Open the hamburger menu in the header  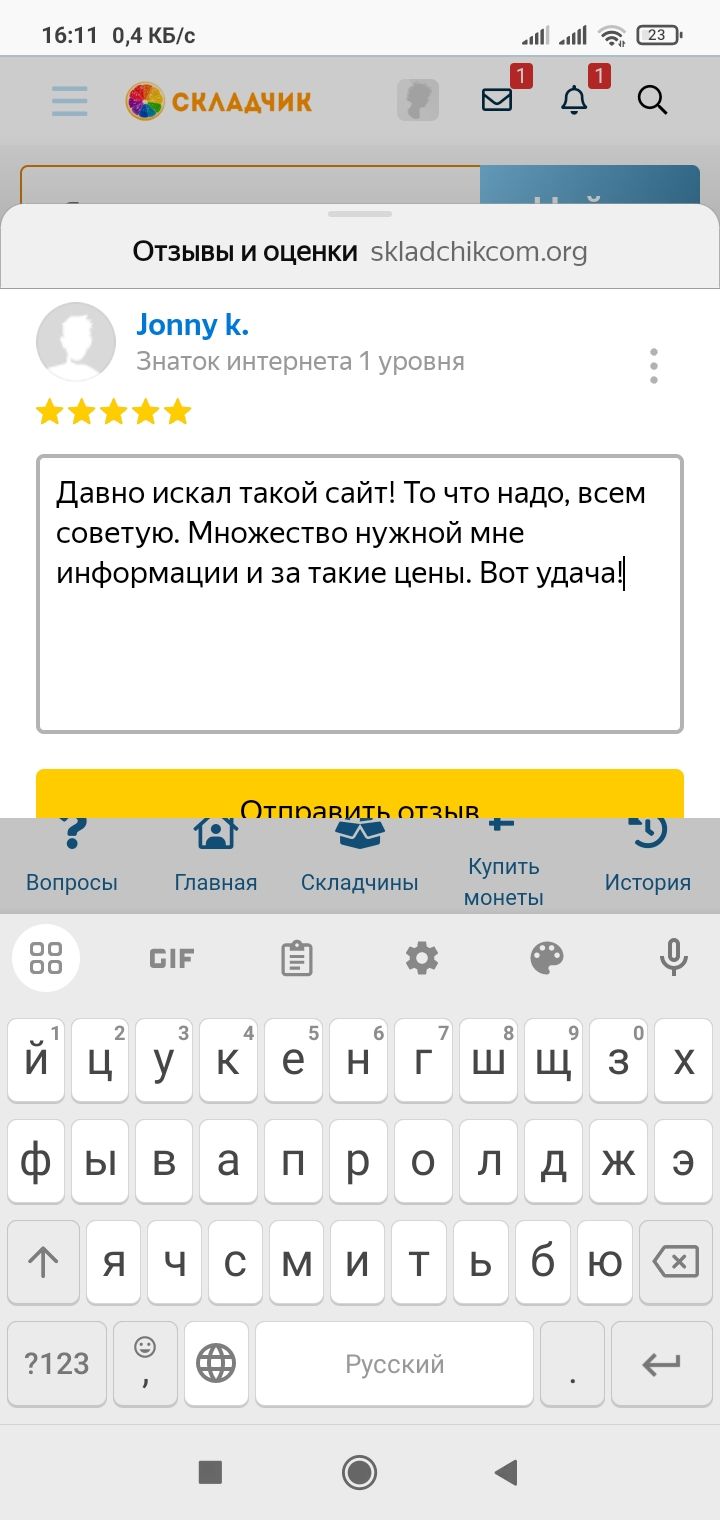pyautogui.click(x=70, y=101)
